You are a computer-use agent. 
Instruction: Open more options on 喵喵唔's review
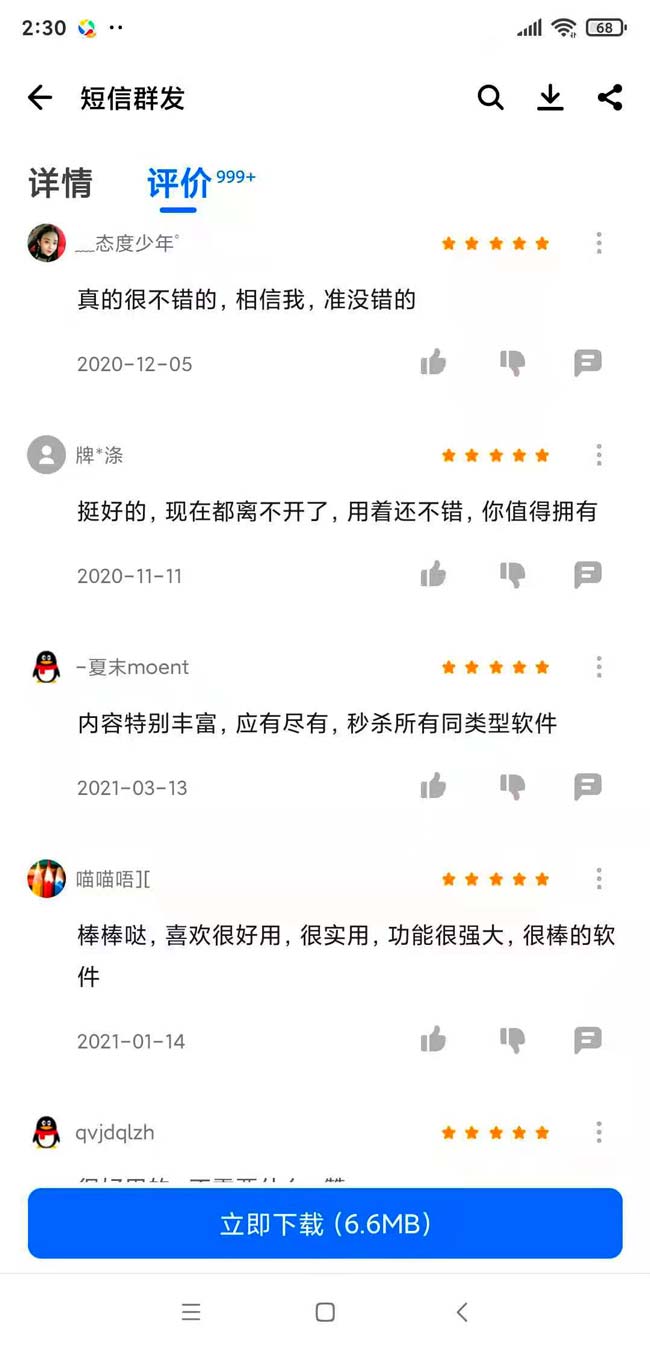tap(599, 879)
